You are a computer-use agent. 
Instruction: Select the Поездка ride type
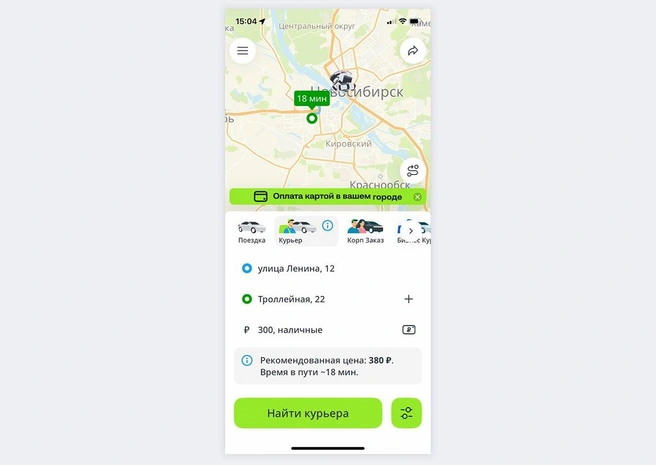(252, 232)
